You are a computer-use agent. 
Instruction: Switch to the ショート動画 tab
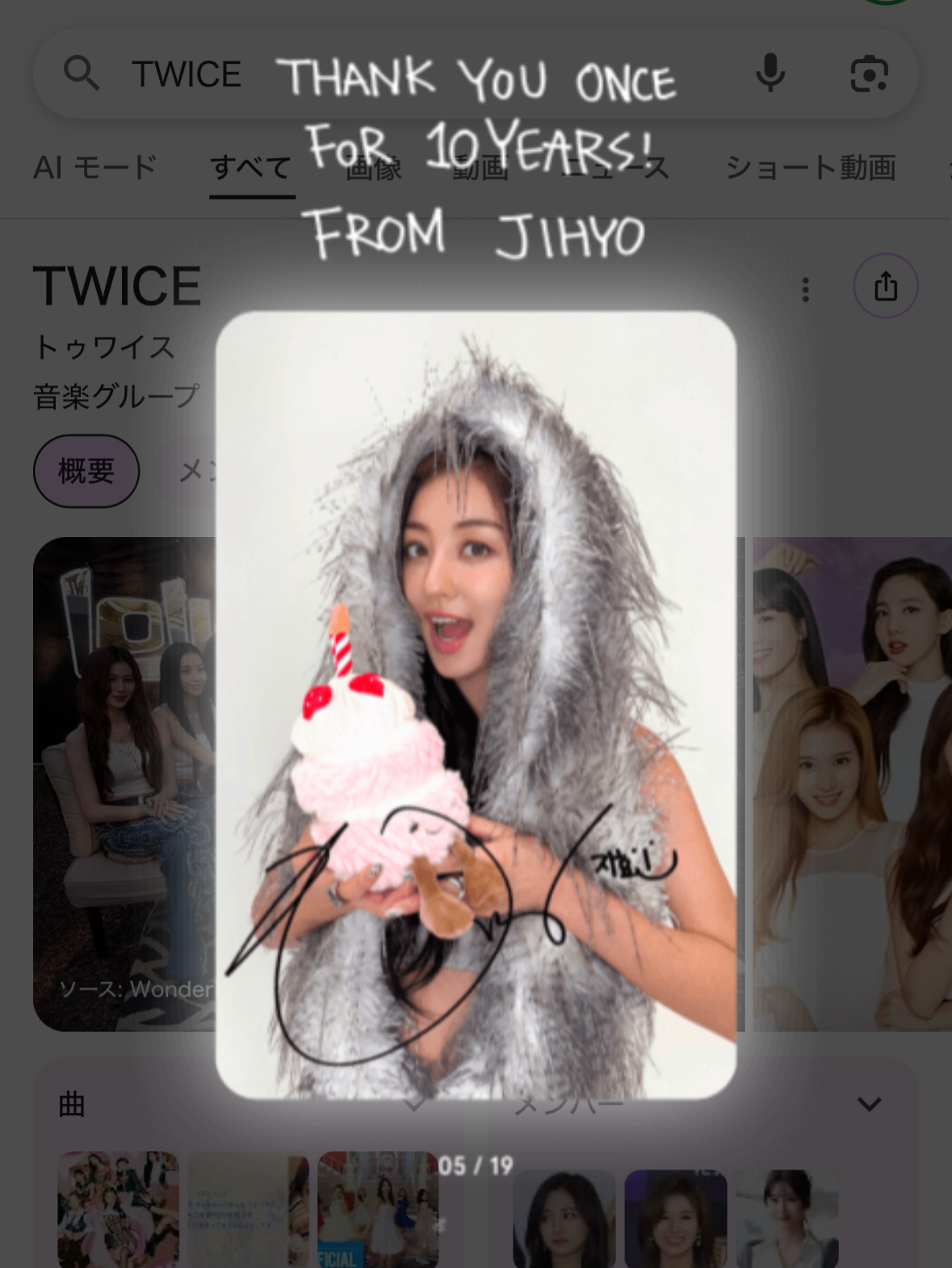tap(810, 168)
